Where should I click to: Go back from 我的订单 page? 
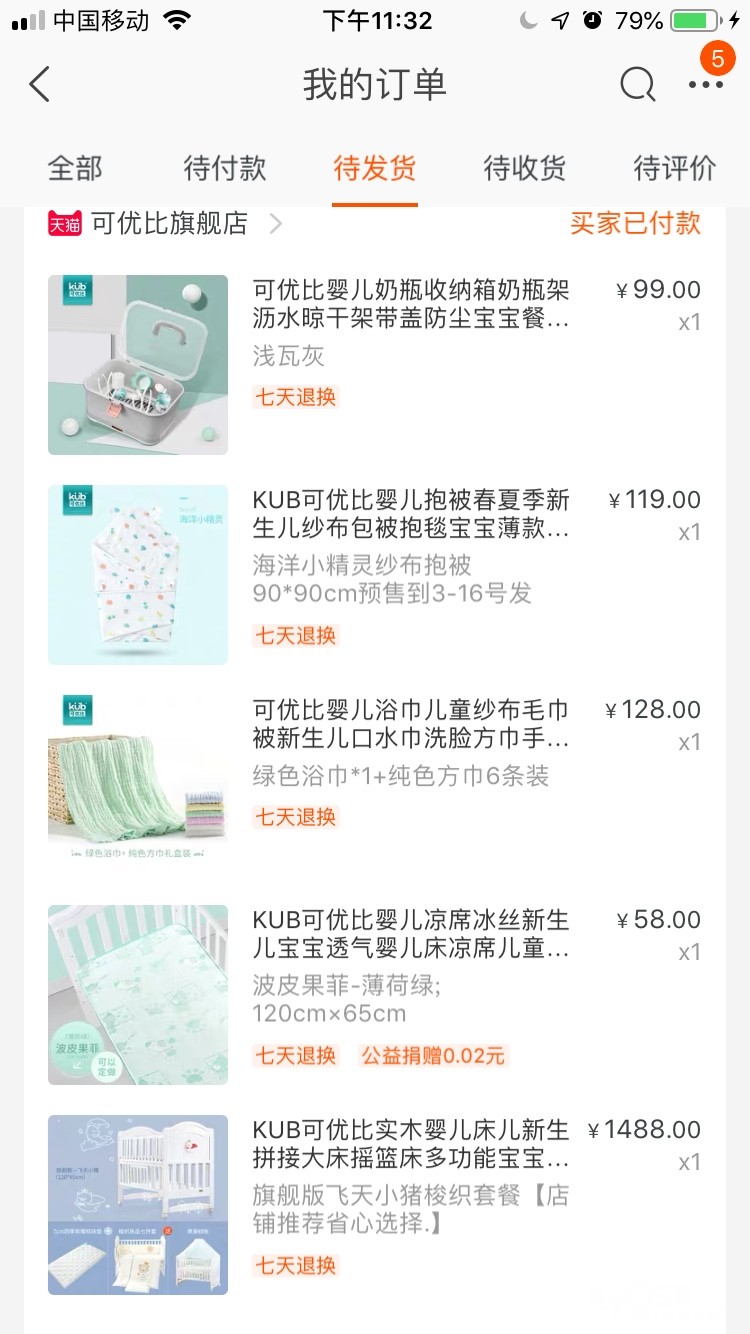[x=40, y=85]
